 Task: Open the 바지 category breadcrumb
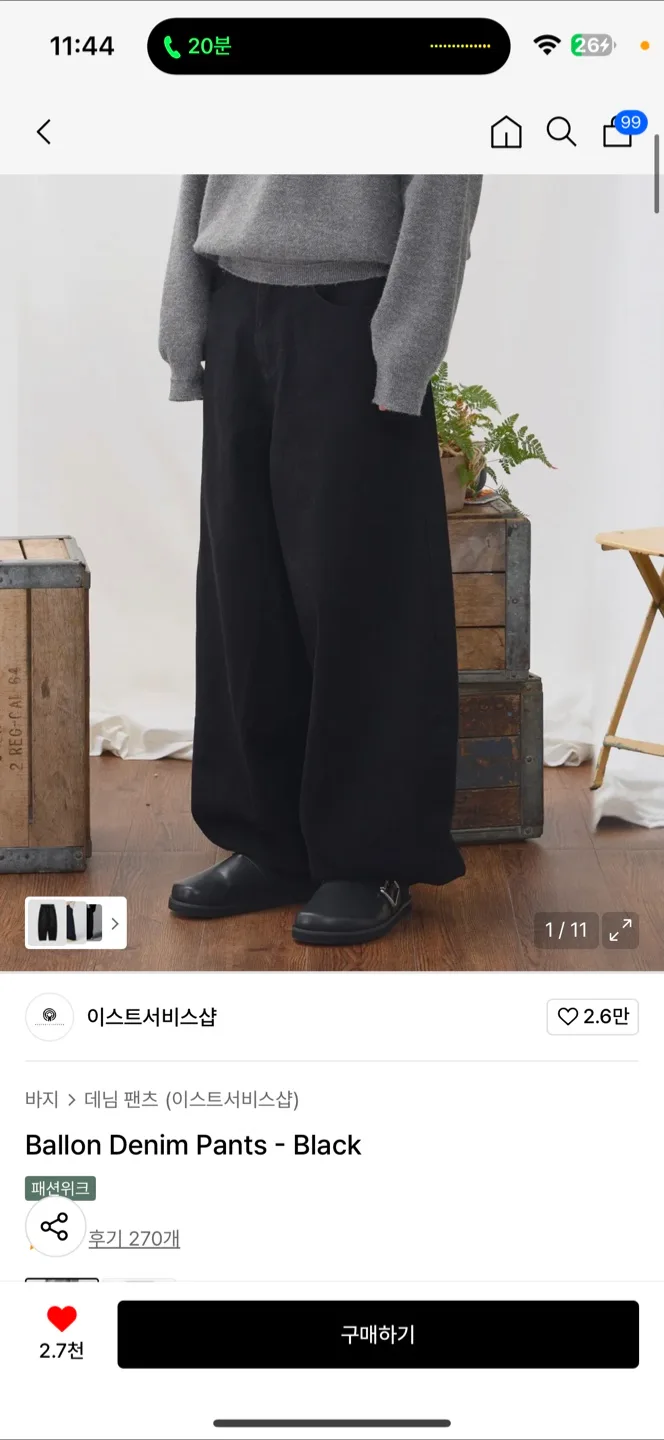(41, 1100)
